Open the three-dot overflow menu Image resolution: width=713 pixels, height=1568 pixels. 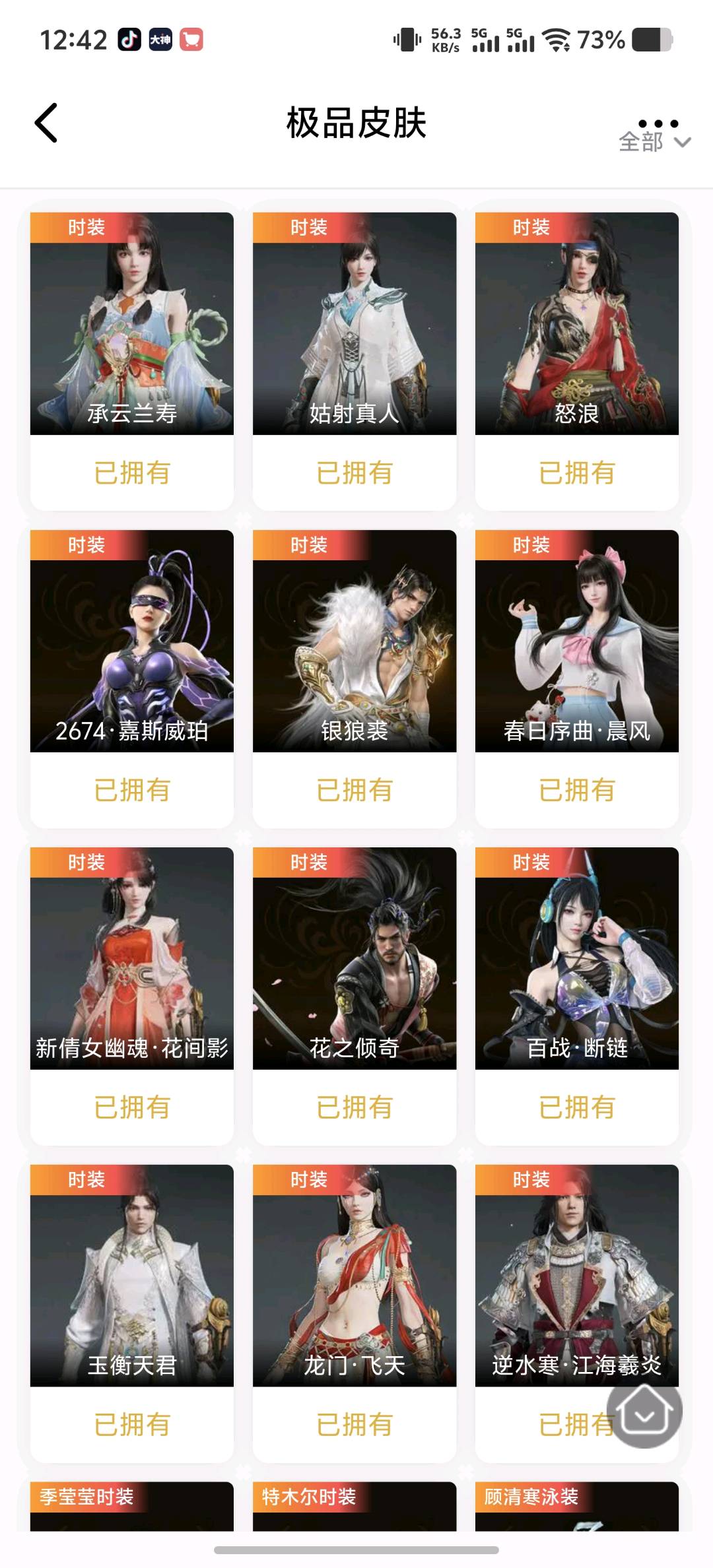(658, 123)
